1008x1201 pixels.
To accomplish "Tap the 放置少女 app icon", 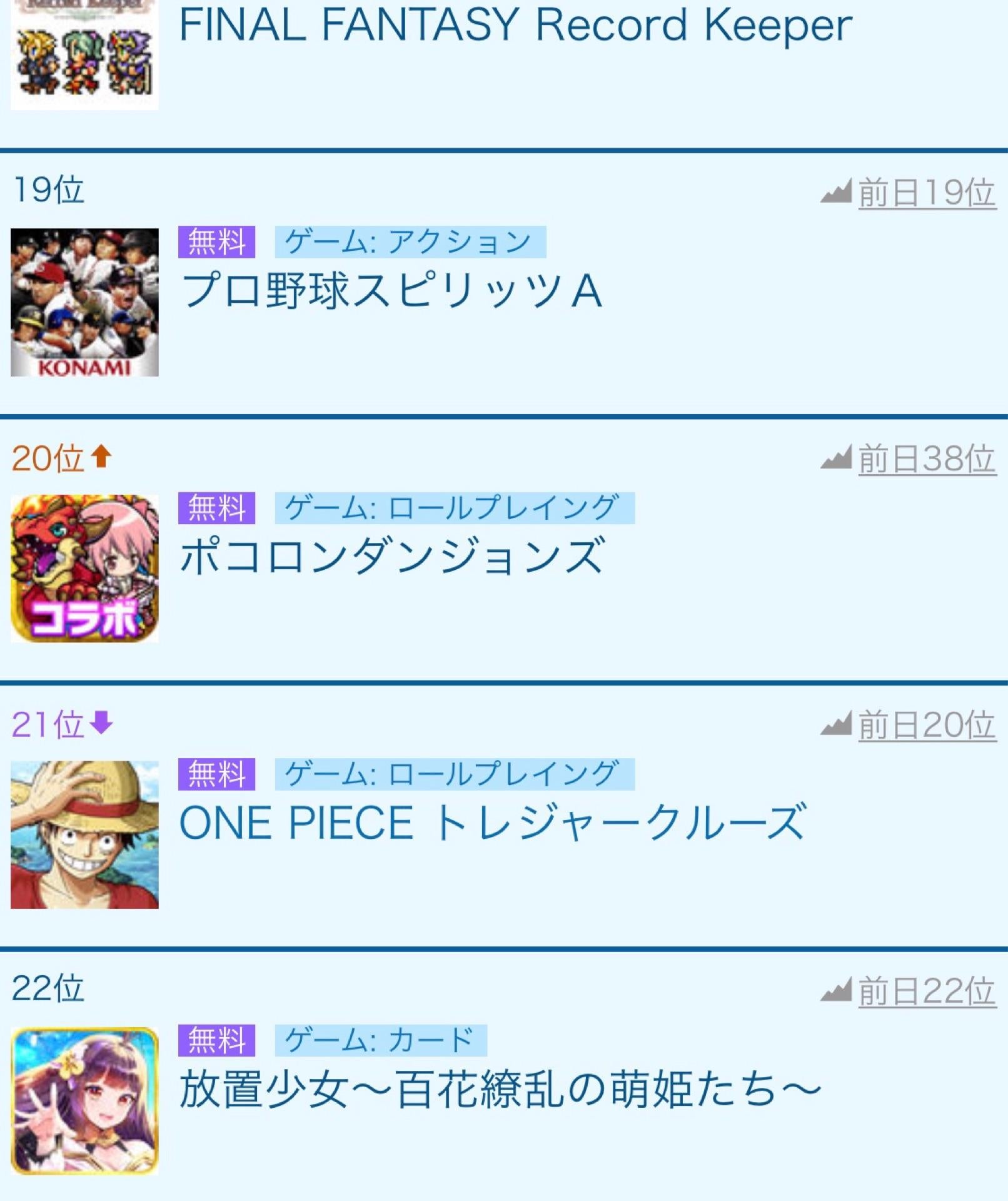I will click(x=84, y=1100).
